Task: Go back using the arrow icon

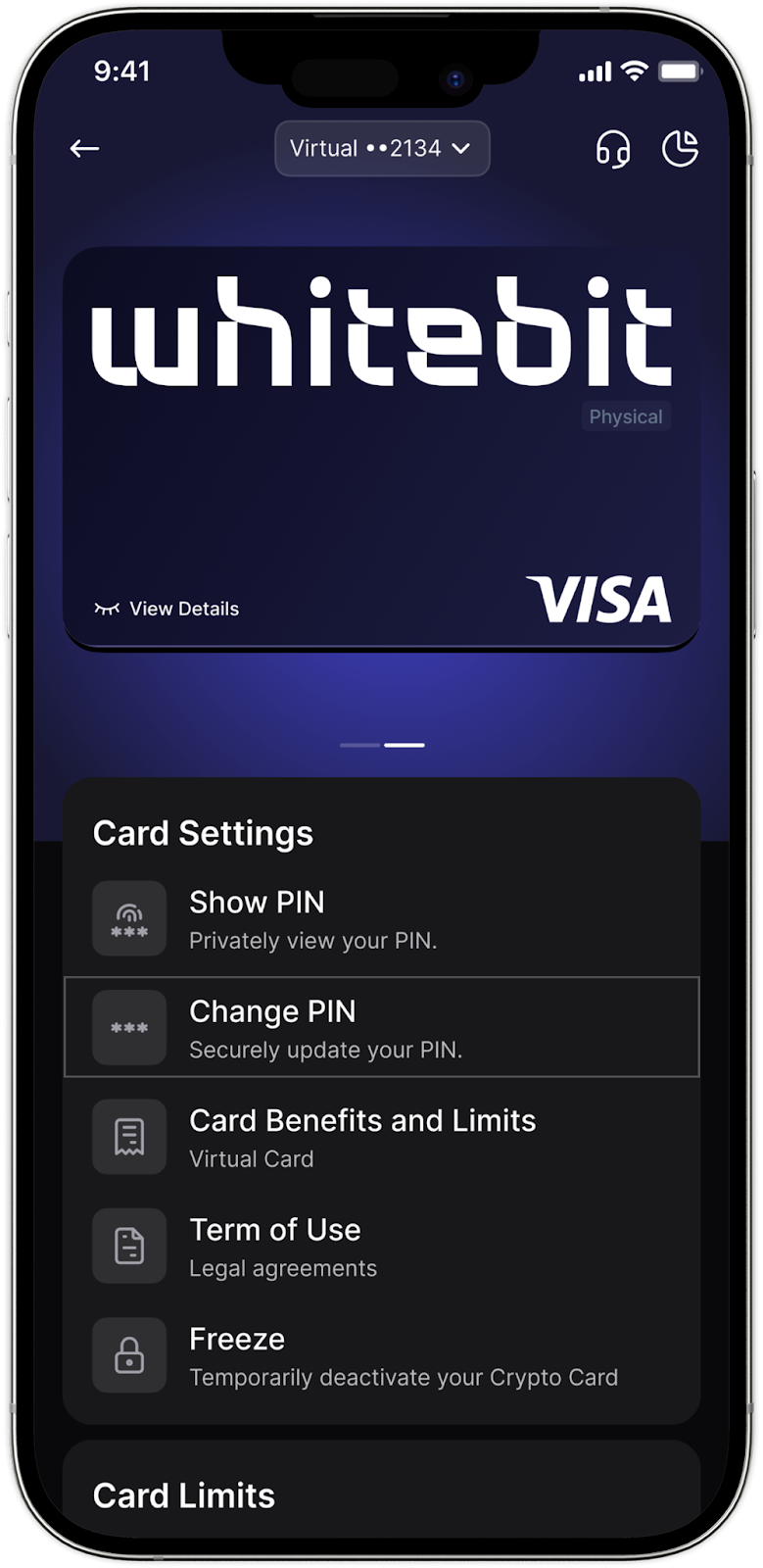Action: pyautogui.click(x=85, y=149)
